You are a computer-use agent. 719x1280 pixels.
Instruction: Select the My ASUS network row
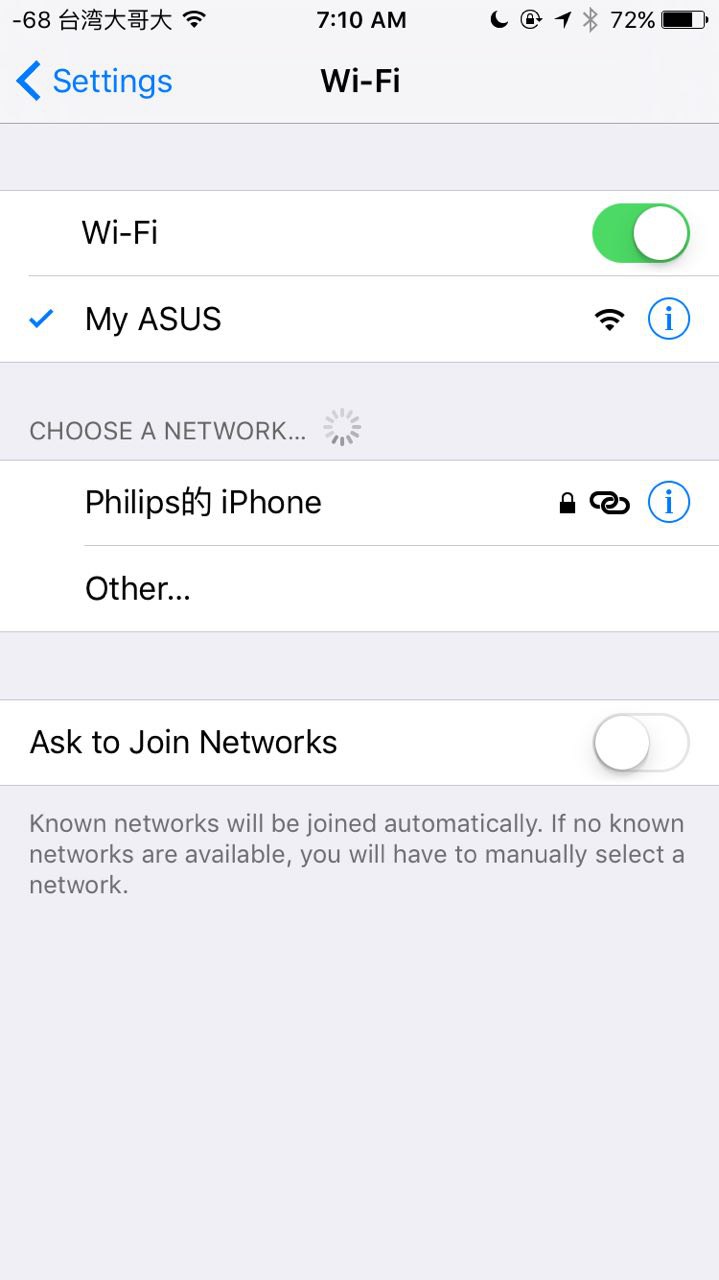coord(300,320)
